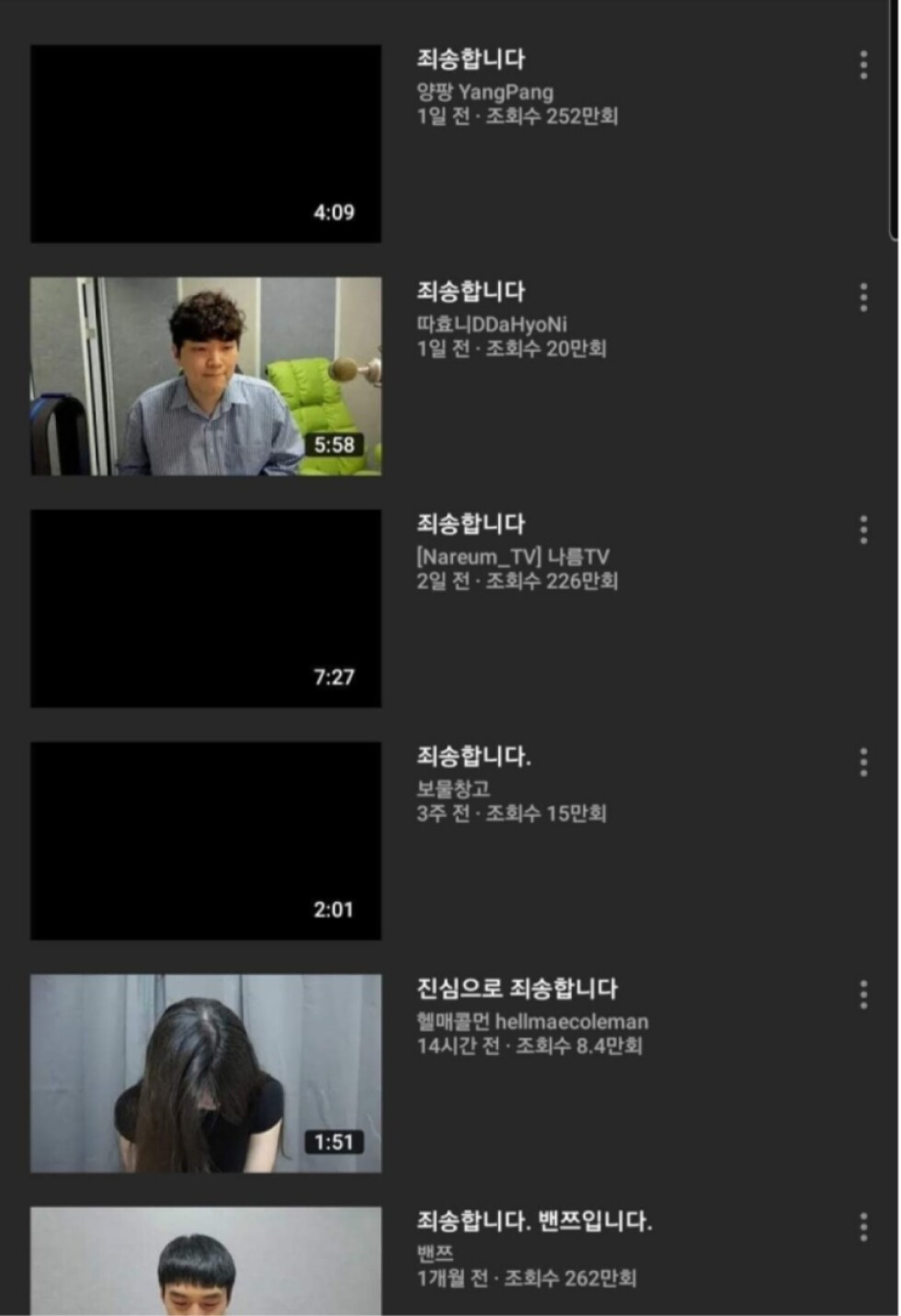The width and height of the screenshot is (901, 1316).
Task: Open options menu for the 밴쯔 video
Action: point(862,1227)
